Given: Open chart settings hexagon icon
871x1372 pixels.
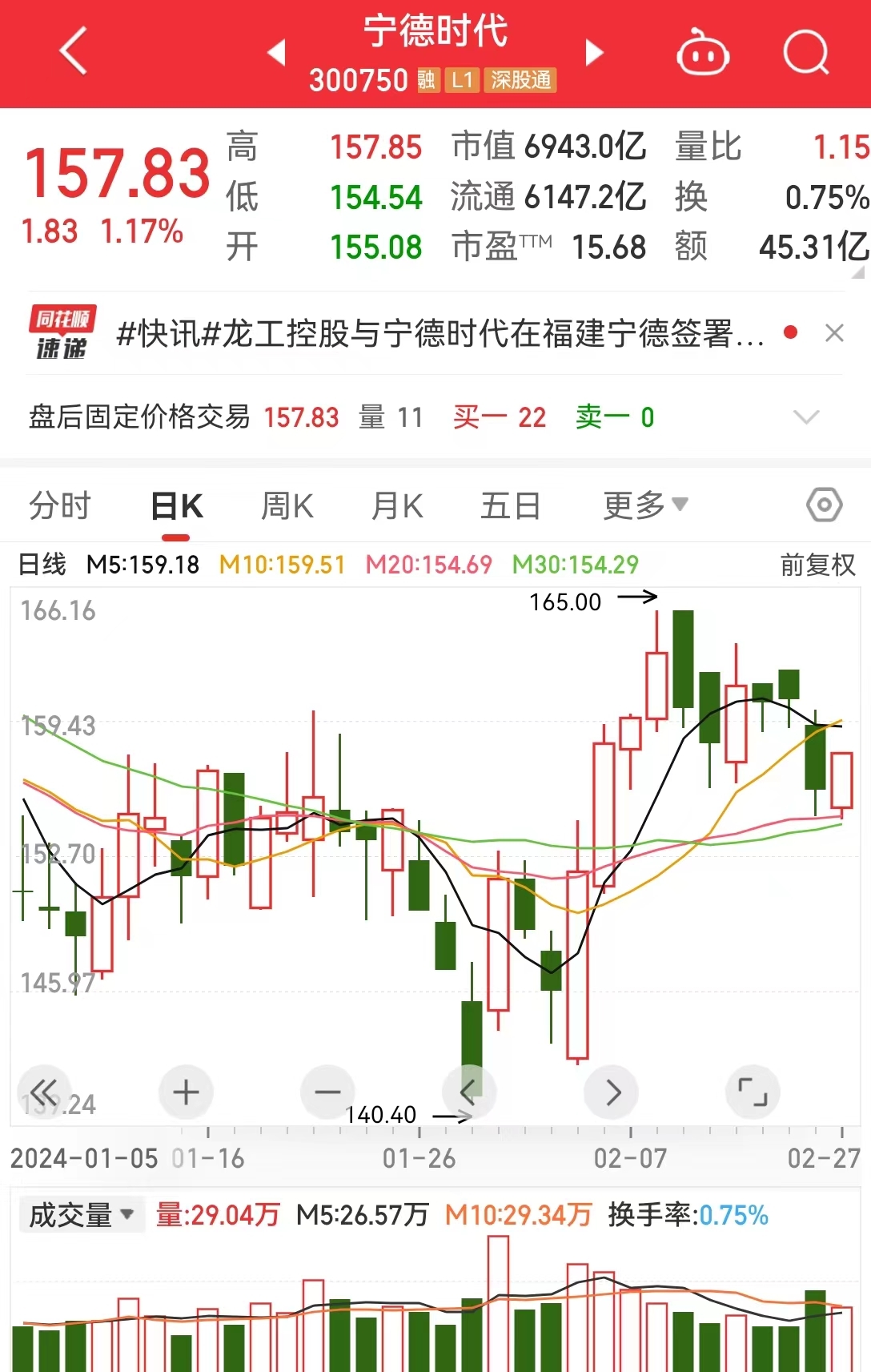Looking at the screenshot, I should [824, 505].
